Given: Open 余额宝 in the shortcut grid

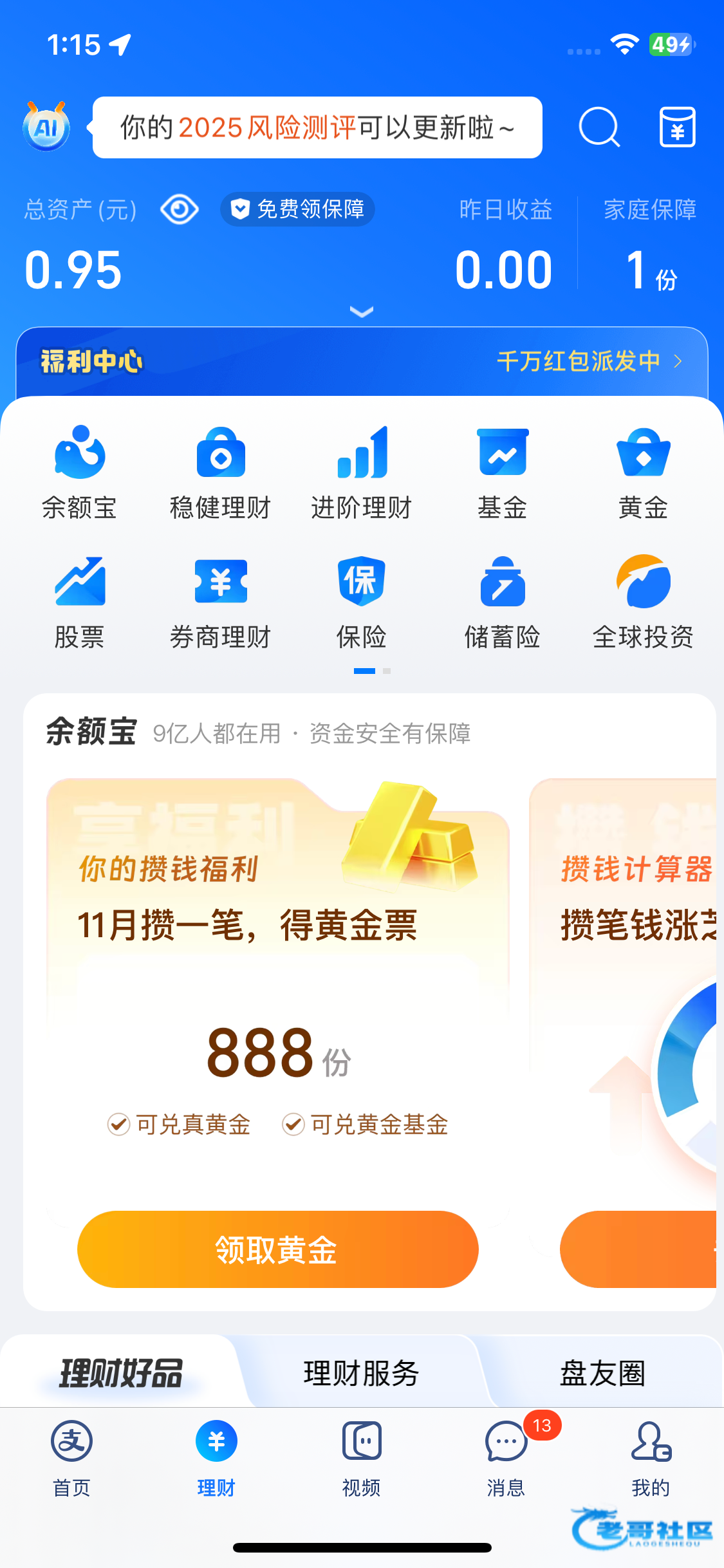Looking at the screenshot, I should tap(79, 473).
